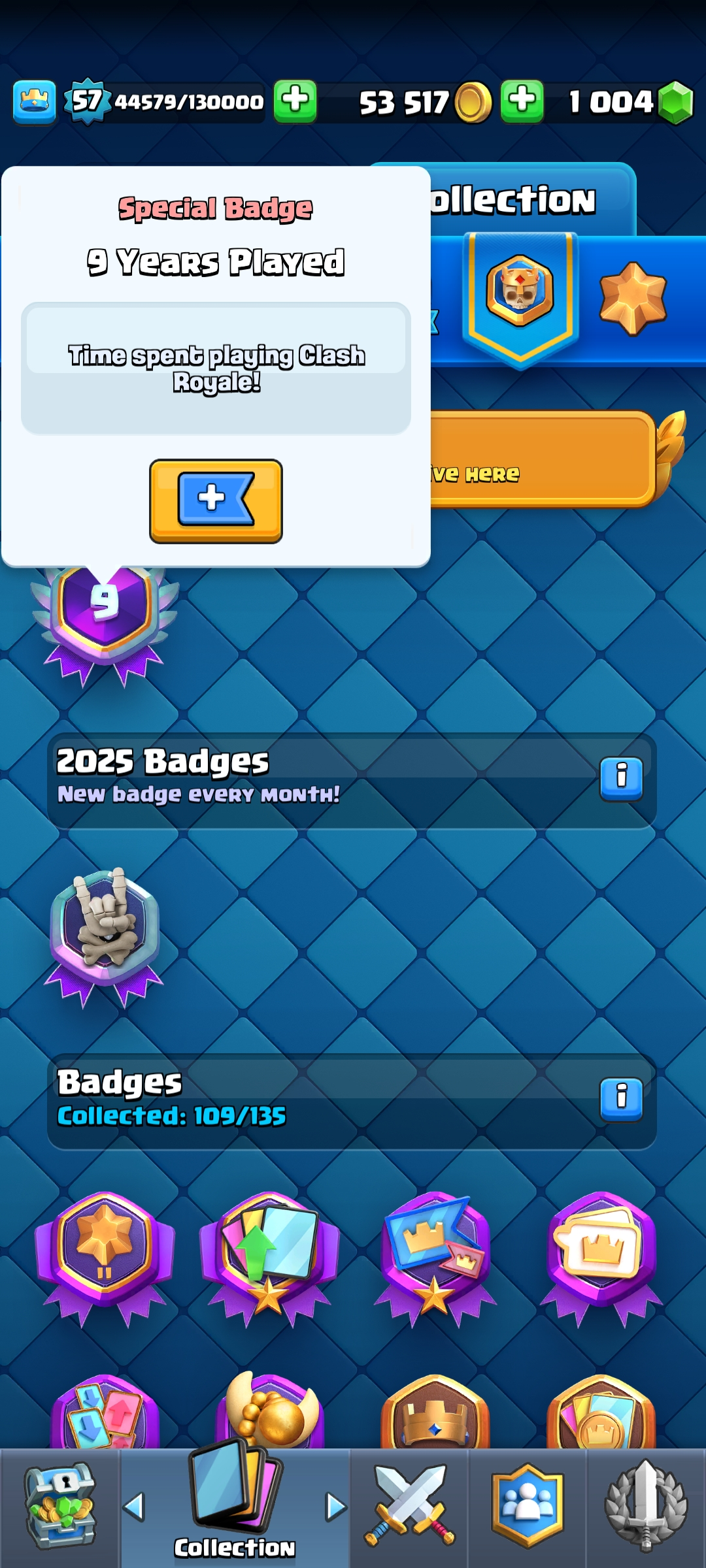Screen dimensions: 706x1568
Task: Open the crown profile icon at top left
Action: point(34,102)
